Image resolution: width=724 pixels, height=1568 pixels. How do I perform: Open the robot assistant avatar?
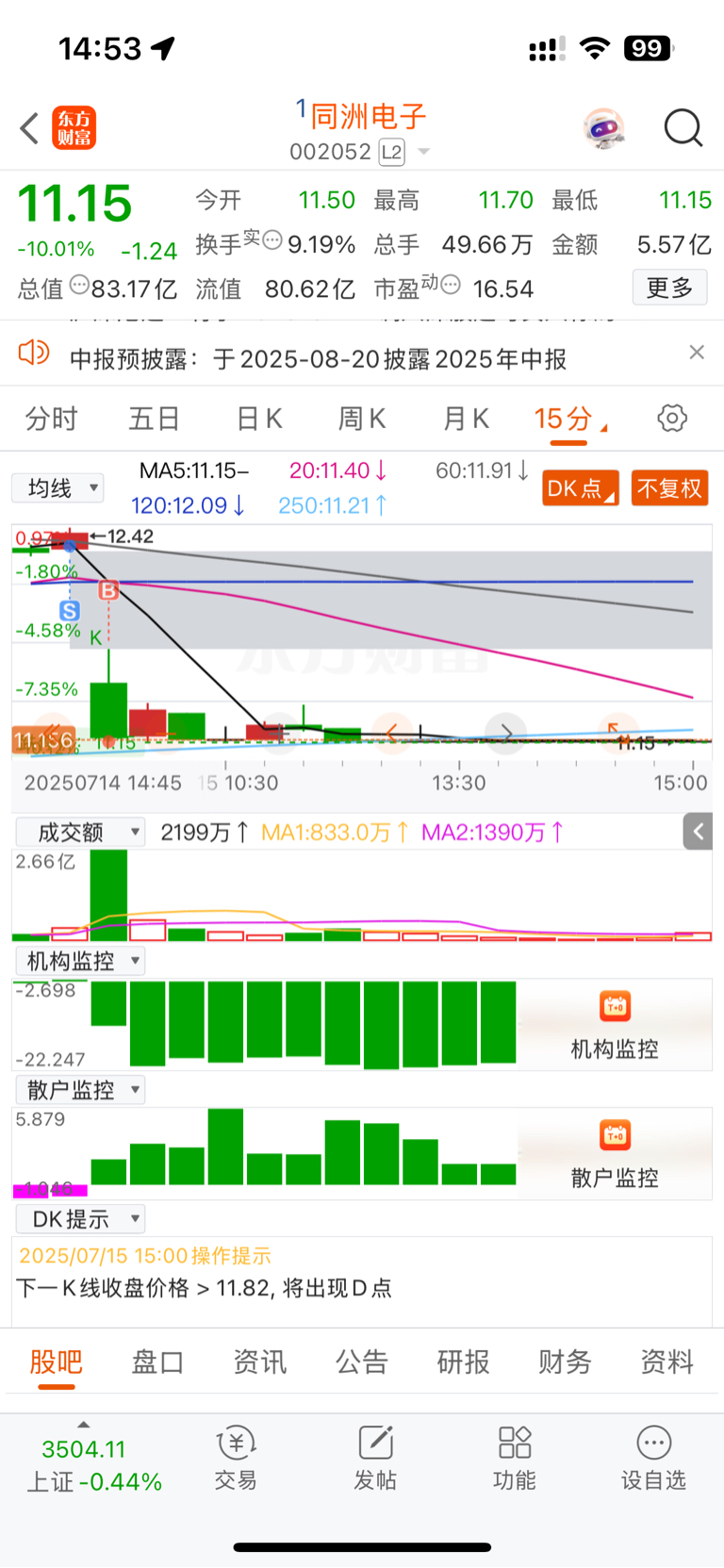pos(604,128)
